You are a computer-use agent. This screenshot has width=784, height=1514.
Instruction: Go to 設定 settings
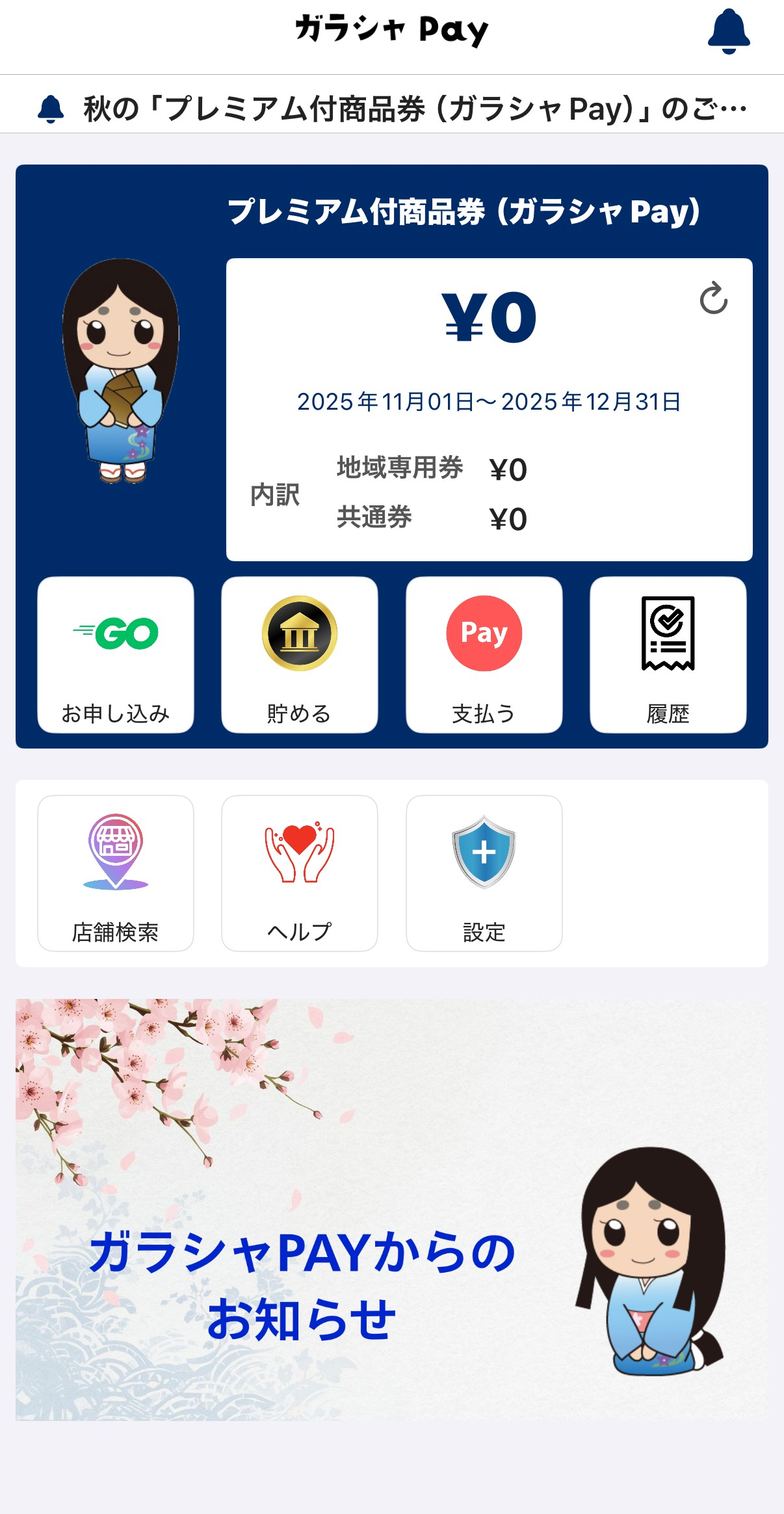(484, 873)
